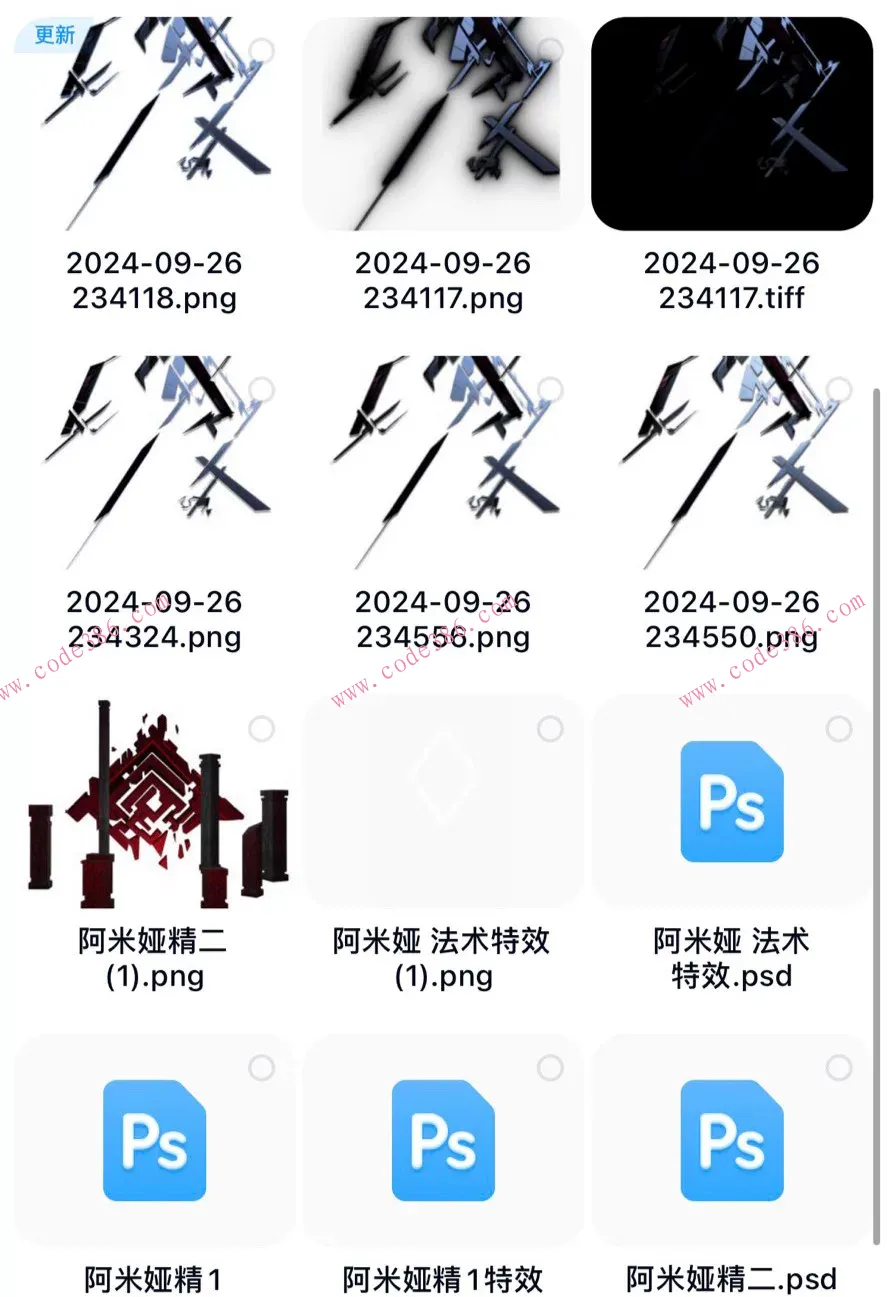Toggle selection circle on 阿米娅 法术特效.psd
887x1297 pixels.
pos(840,730)
